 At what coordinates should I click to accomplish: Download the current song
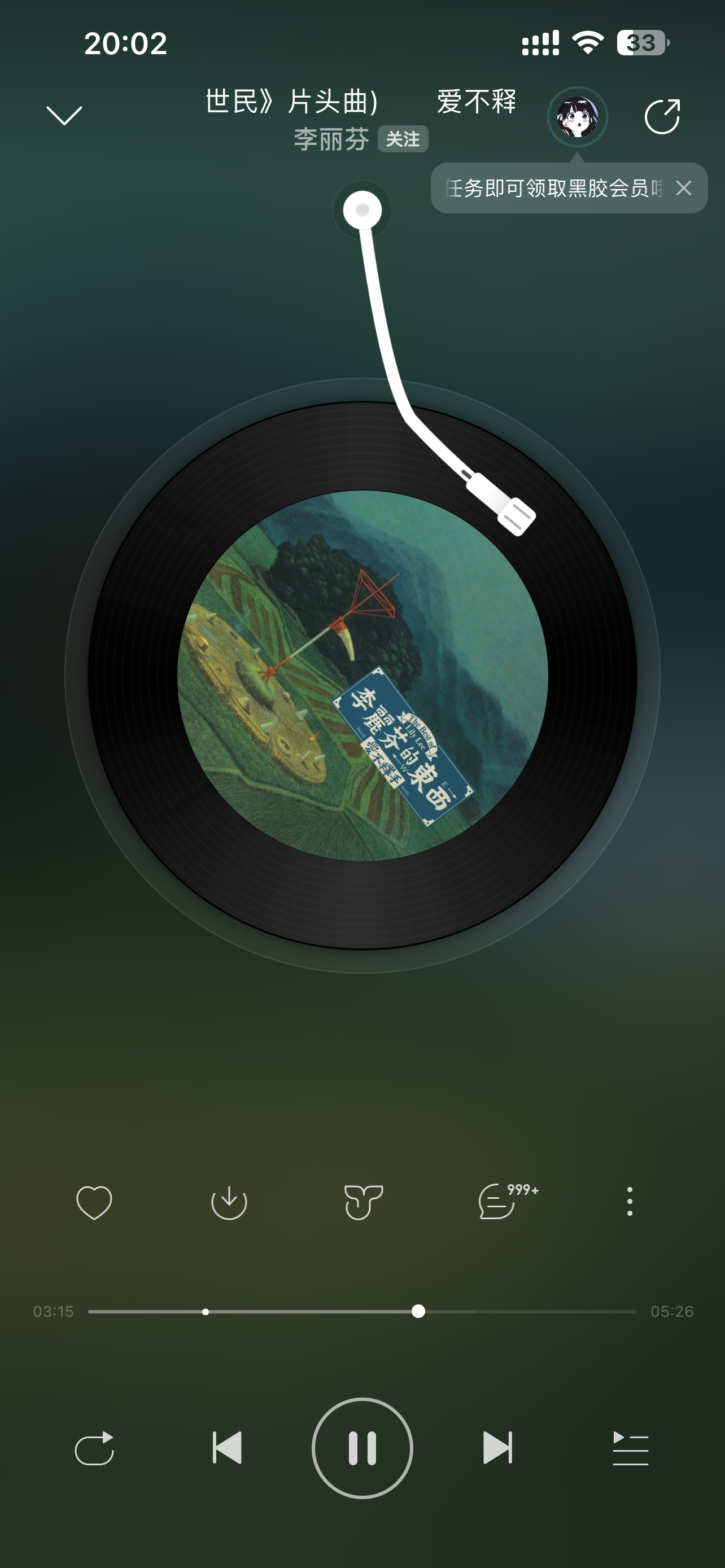tap(229, 1202)
